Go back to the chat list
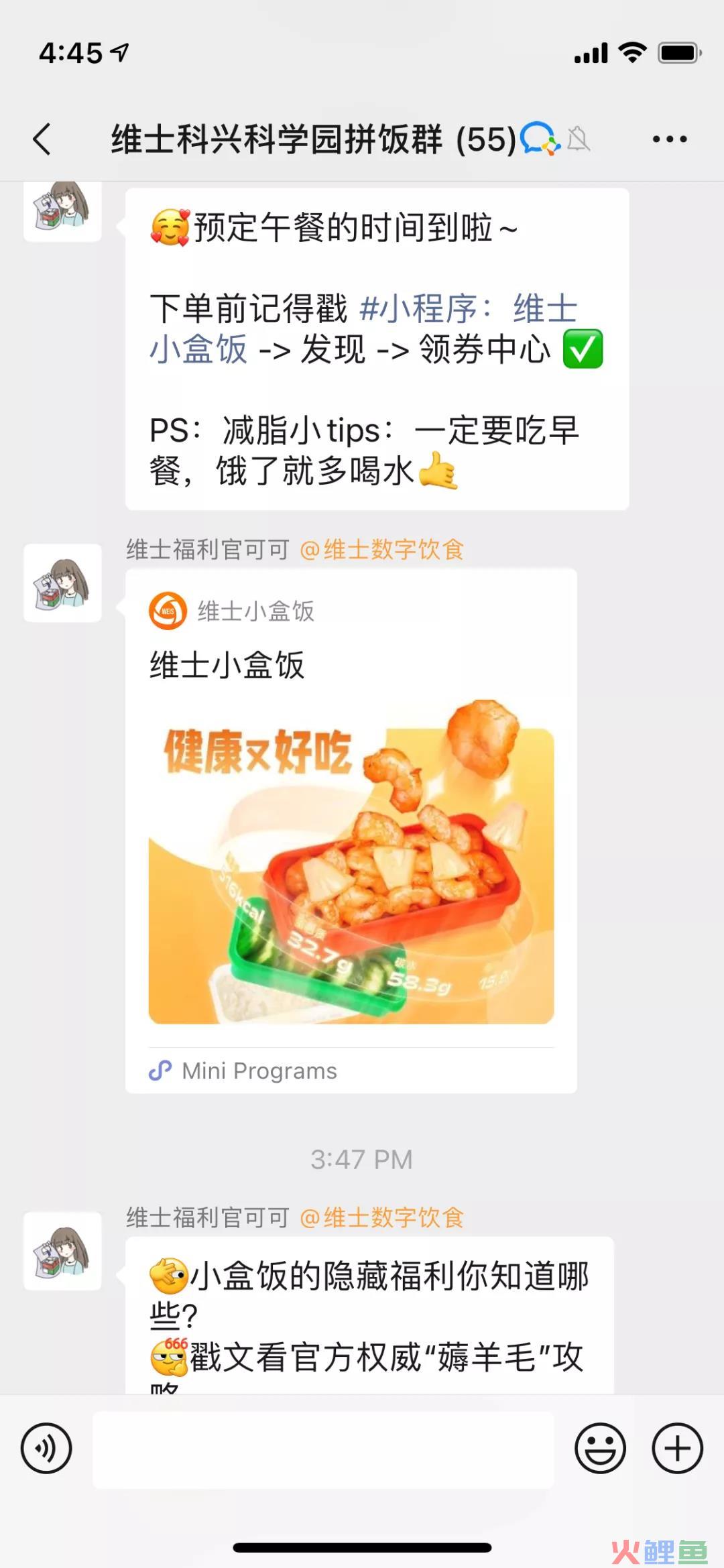 (42, 139)
